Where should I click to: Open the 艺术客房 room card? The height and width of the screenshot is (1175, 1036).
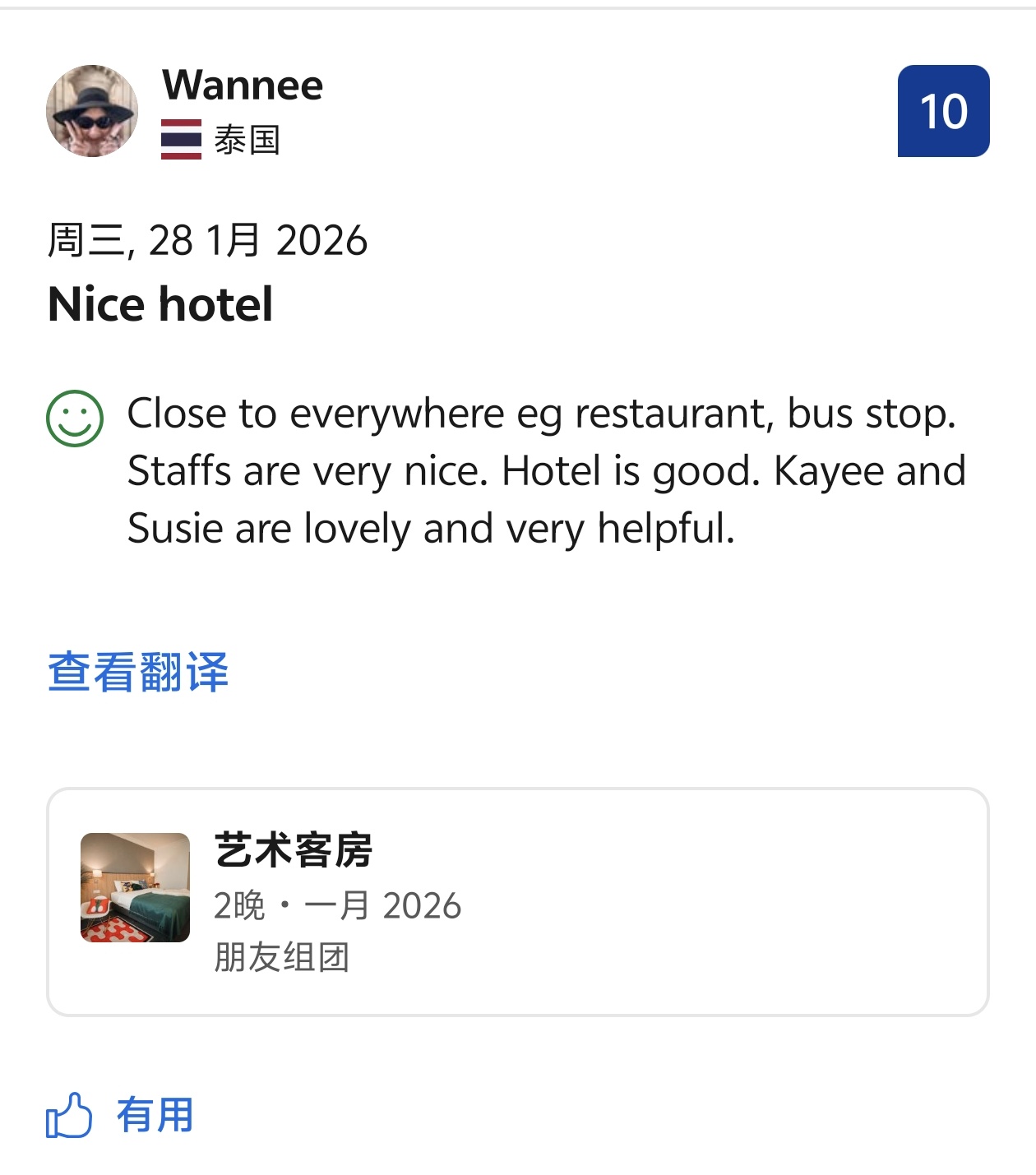[x=517, y=901]
